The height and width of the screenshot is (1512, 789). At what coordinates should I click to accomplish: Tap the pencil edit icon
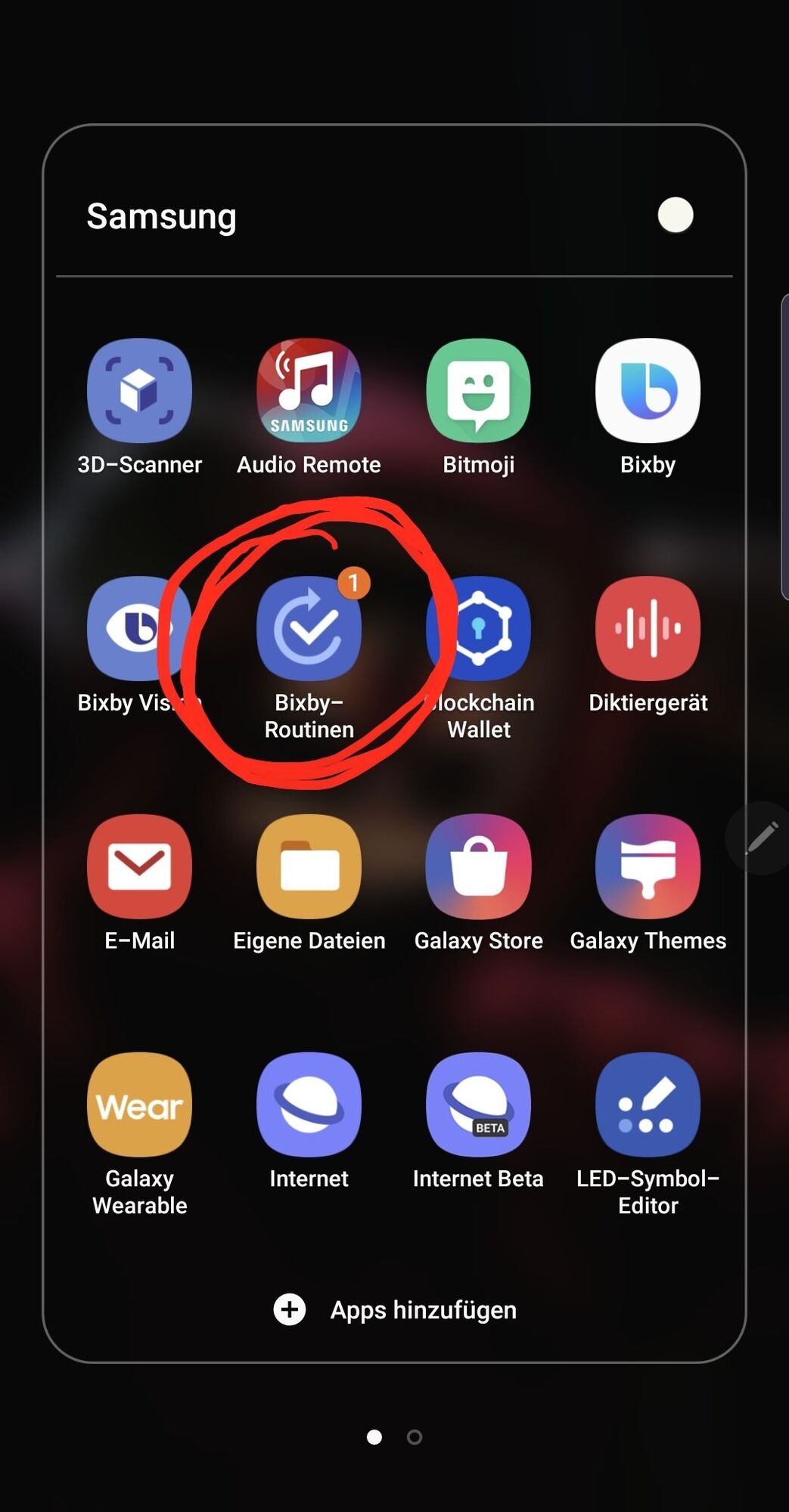[x=760, y=838]
